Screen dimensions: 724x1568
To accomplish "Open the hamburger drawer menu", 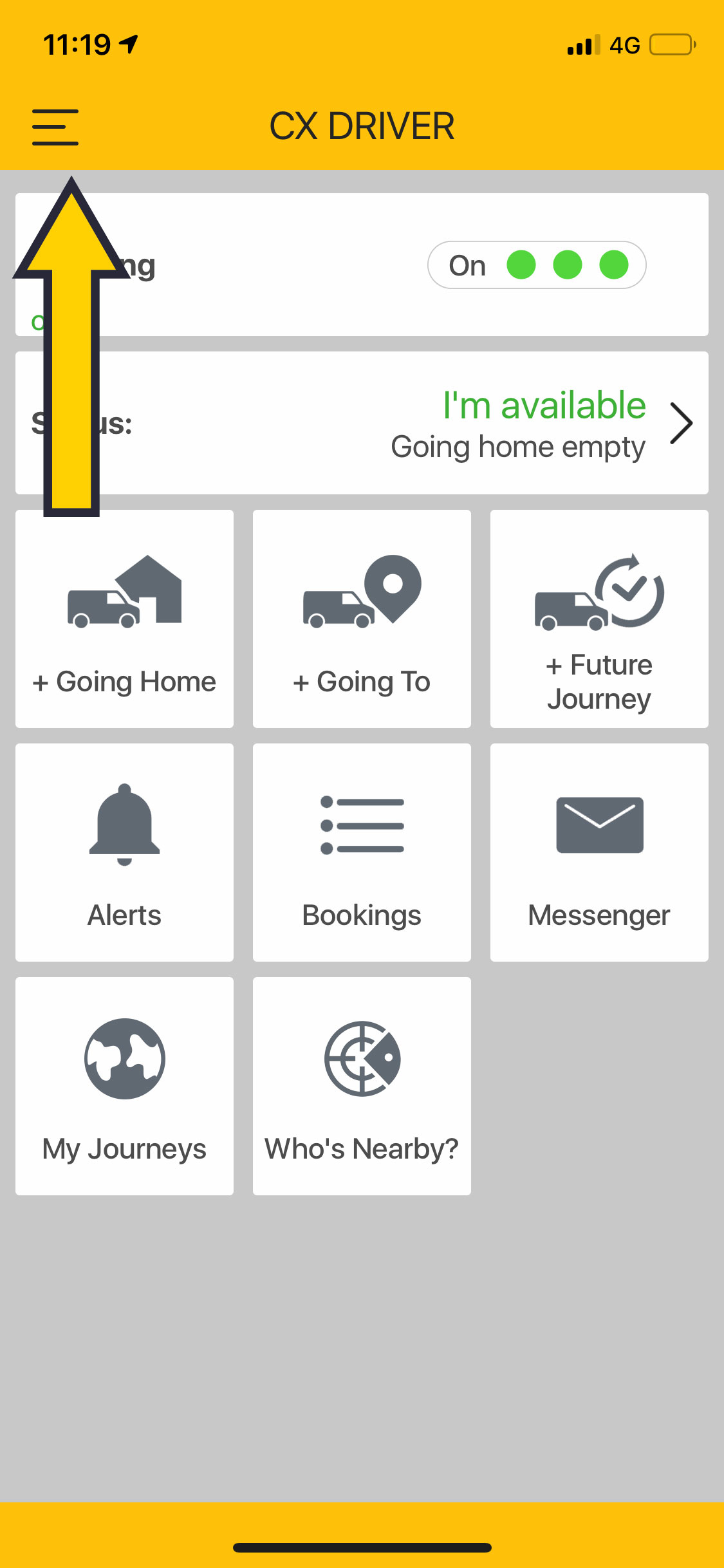I will [55, 127].
